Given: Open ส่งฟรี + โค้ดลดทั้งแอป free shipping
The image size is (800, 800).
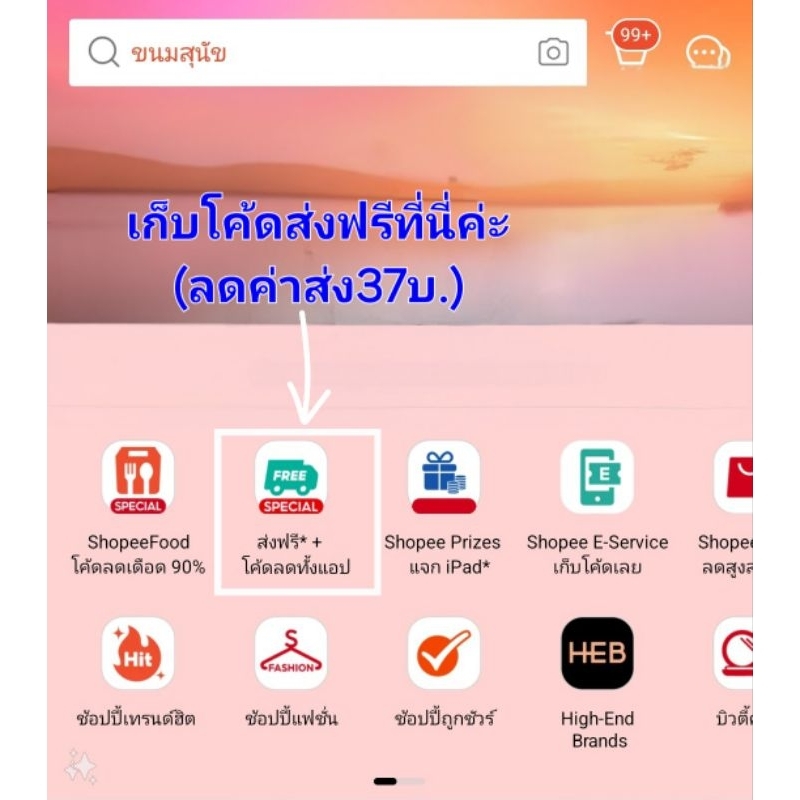Looking at the screenshot, I should [x=291, y=509].
